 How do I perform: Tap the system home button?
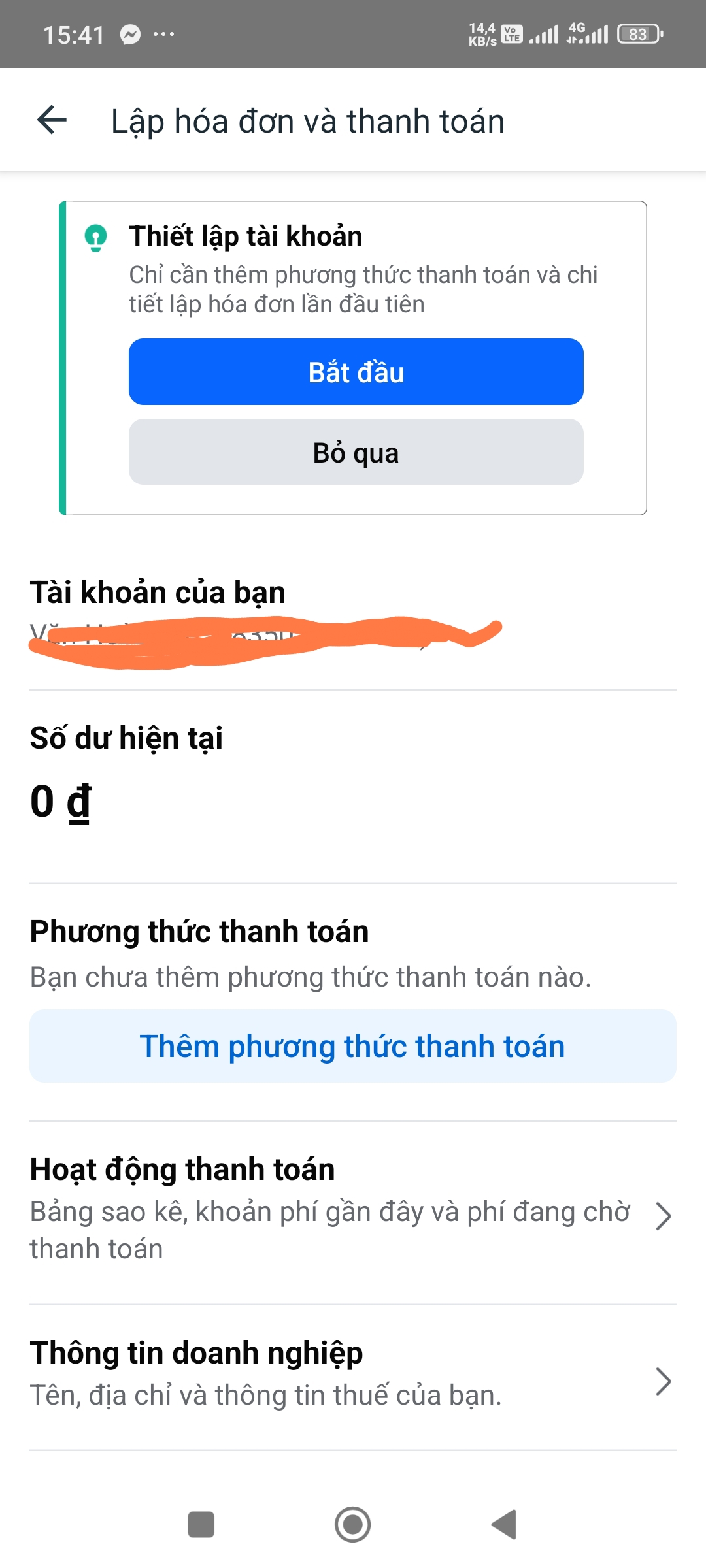[x=352, y=1524]
